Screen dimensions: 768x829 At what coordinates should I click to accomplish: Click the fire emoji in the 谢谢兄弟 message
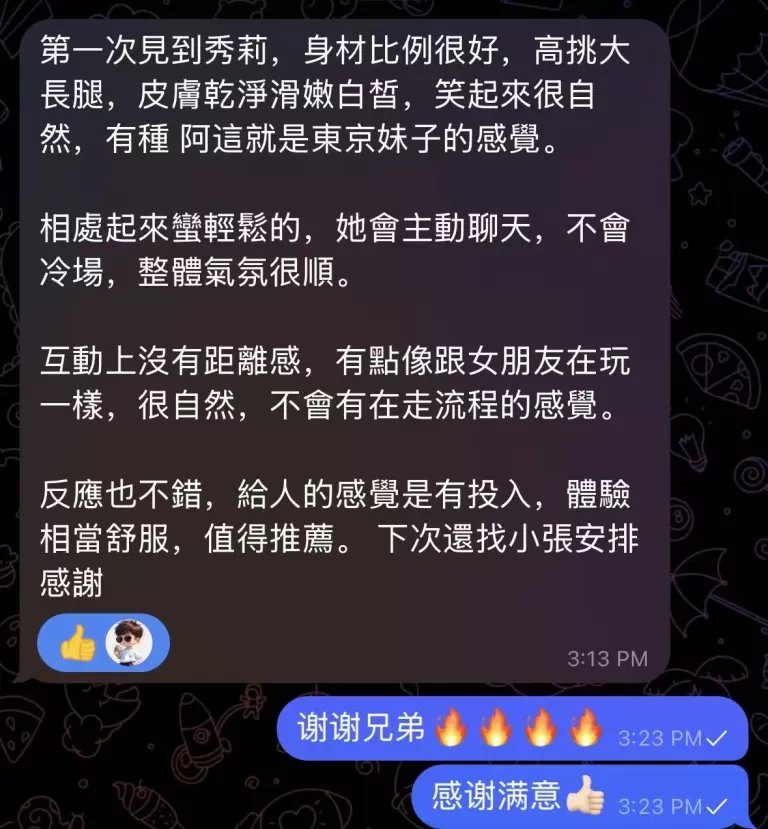pos(452,728)
